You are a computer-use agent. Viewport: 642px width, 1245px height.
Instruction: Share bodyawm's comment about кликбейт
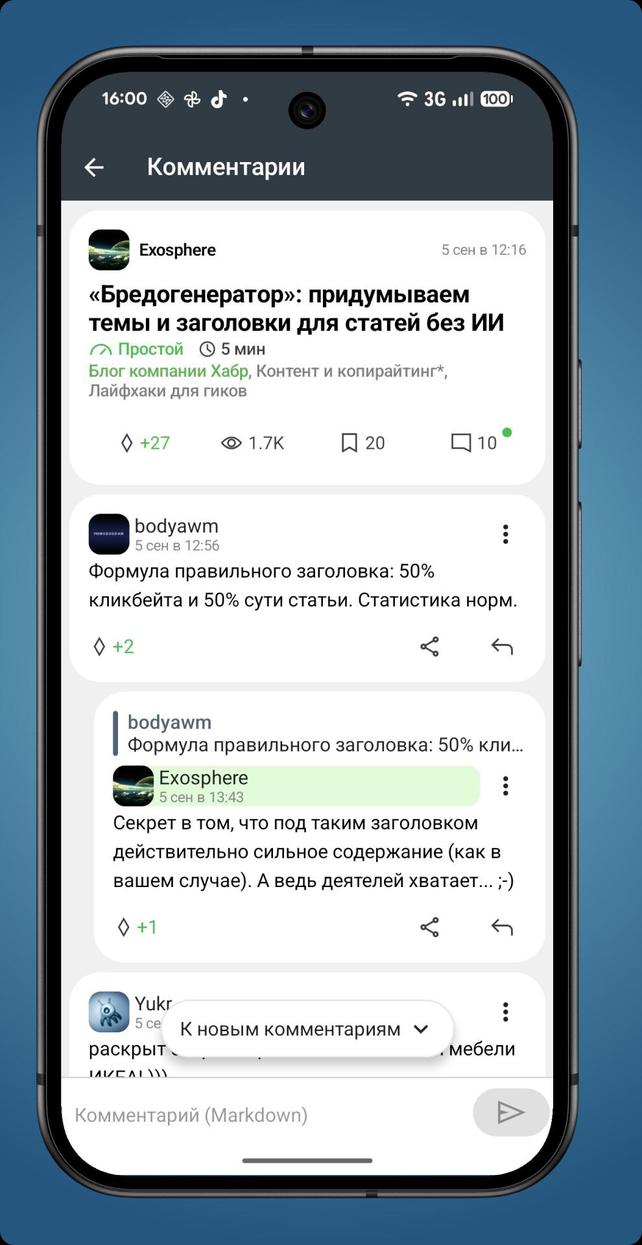(x=429, y=647)
